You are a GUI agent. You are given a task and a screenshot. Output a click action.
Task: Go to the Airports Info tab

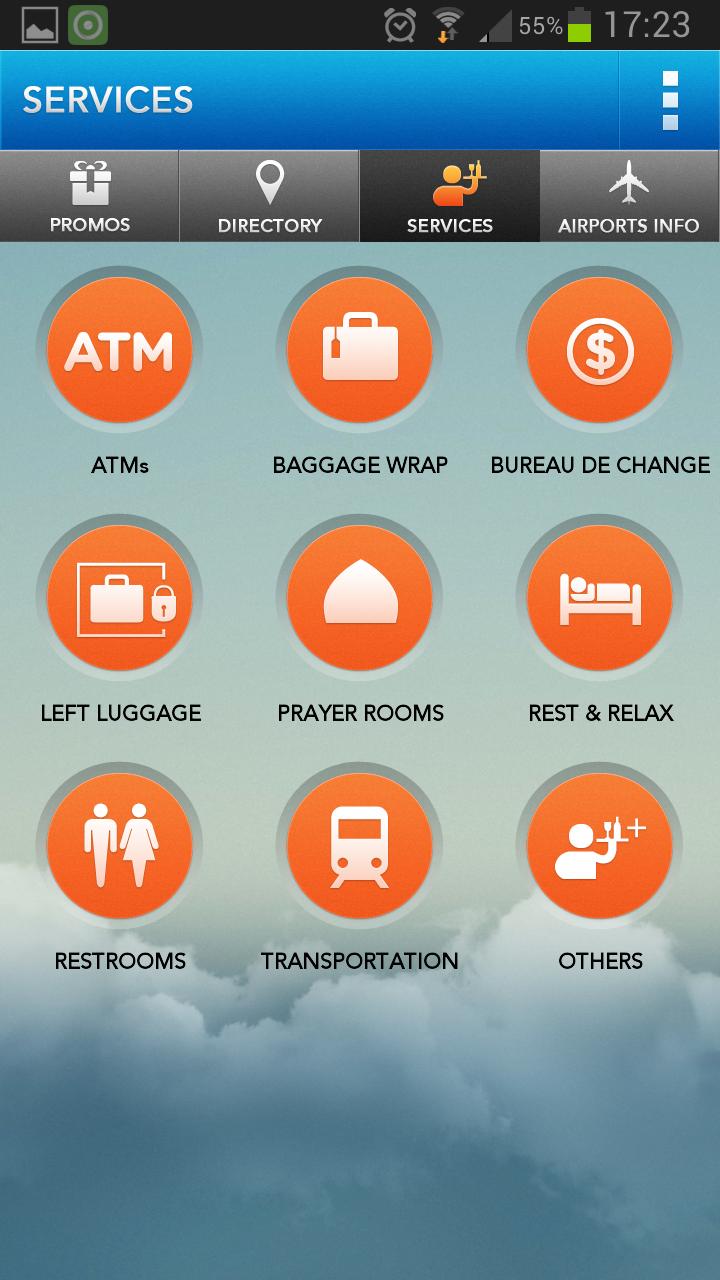[x=629, y=197]
